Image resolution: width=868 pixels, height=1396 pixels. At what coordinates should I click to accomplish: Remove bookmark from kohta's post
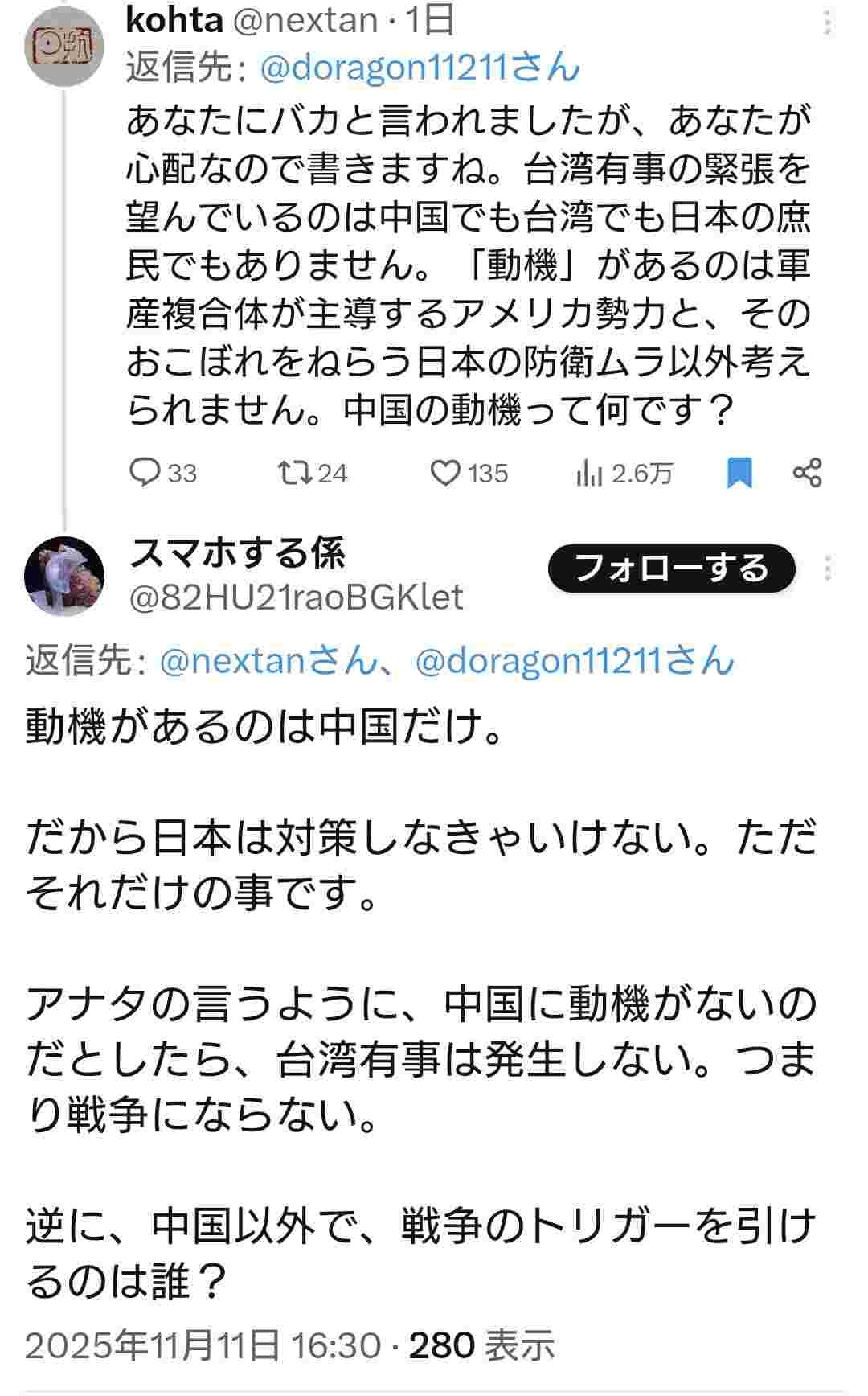coord(739,472)
